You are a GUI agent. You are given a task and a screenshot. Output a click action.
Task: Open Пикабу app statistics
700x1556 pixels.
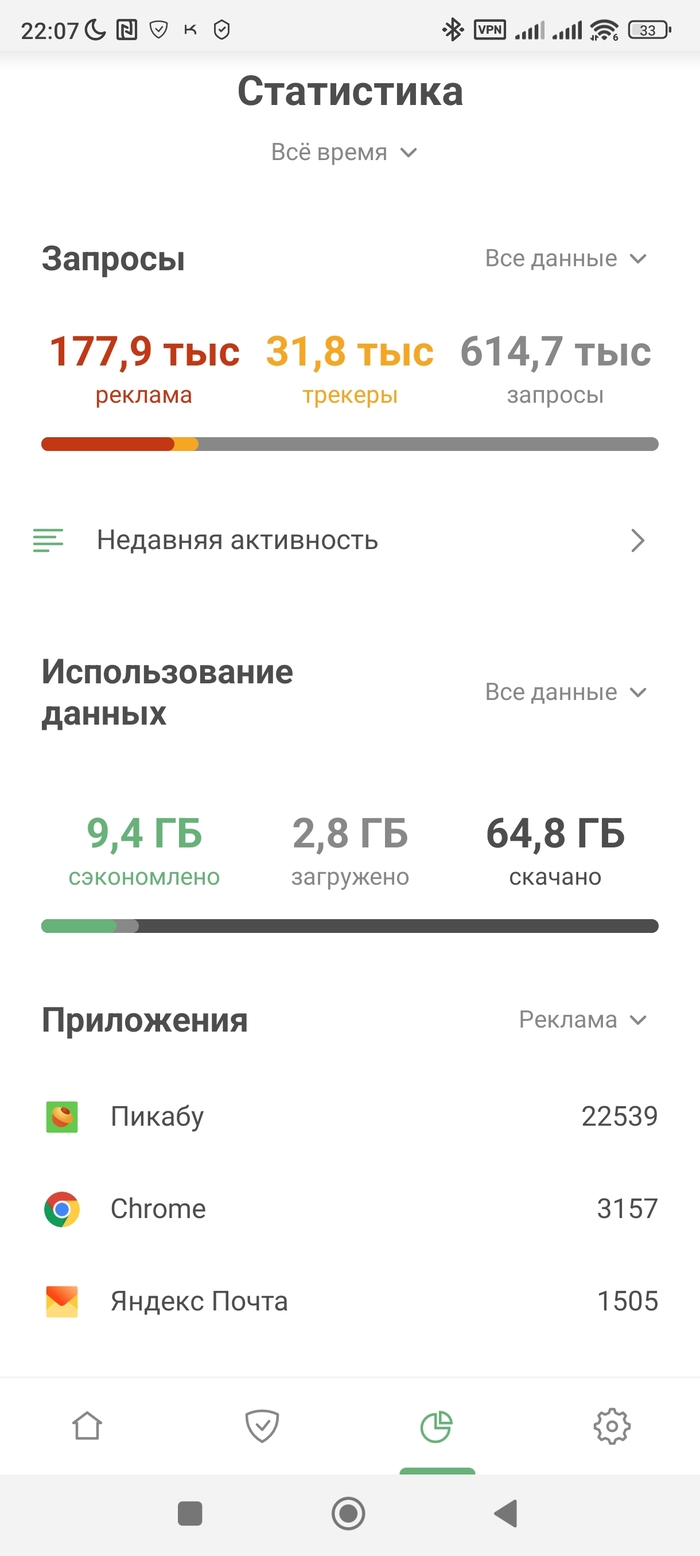pyautogui.click(x=350, y=1116)
